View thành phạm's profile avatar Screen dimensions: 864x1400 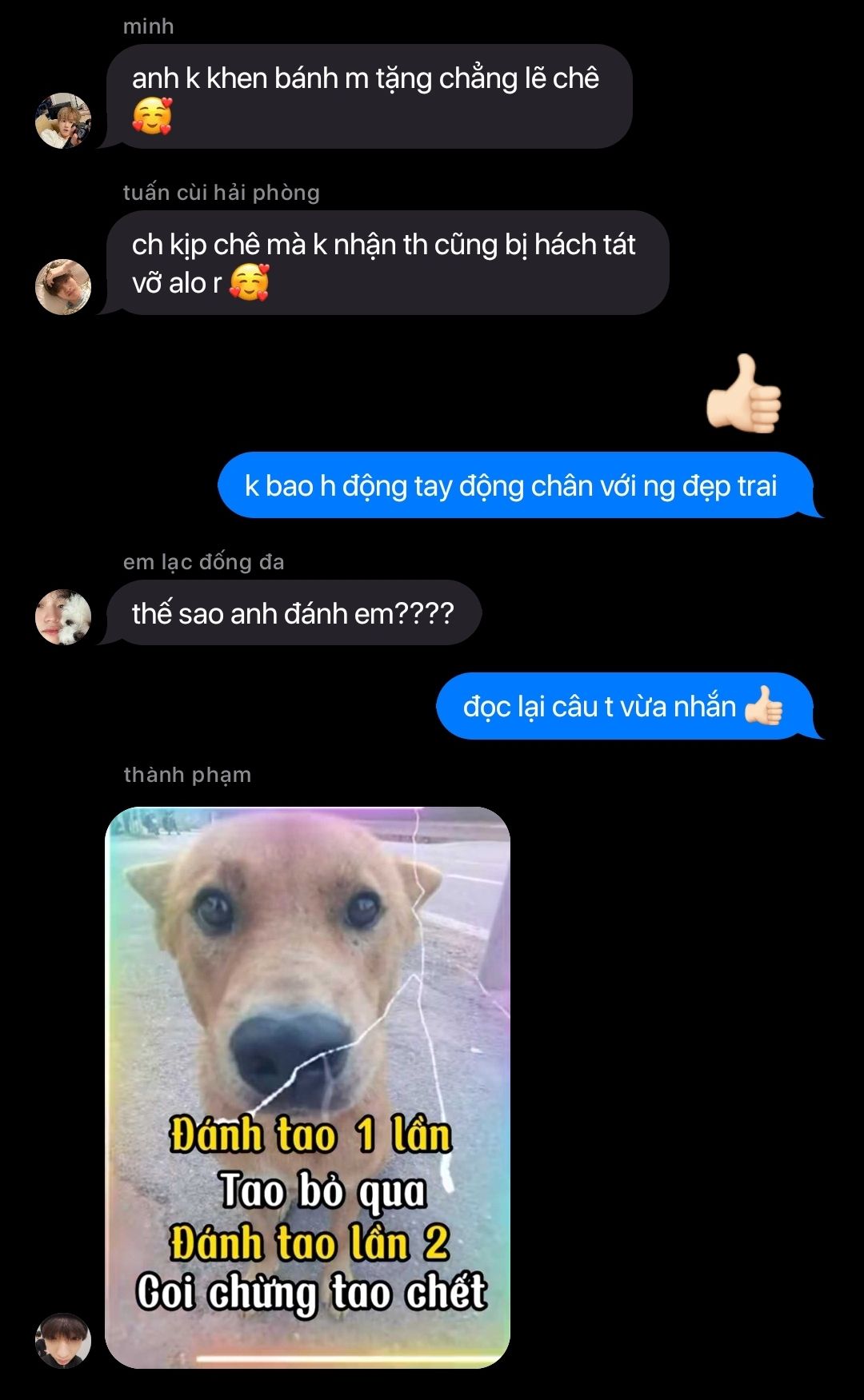click(x=63, y=1340)
